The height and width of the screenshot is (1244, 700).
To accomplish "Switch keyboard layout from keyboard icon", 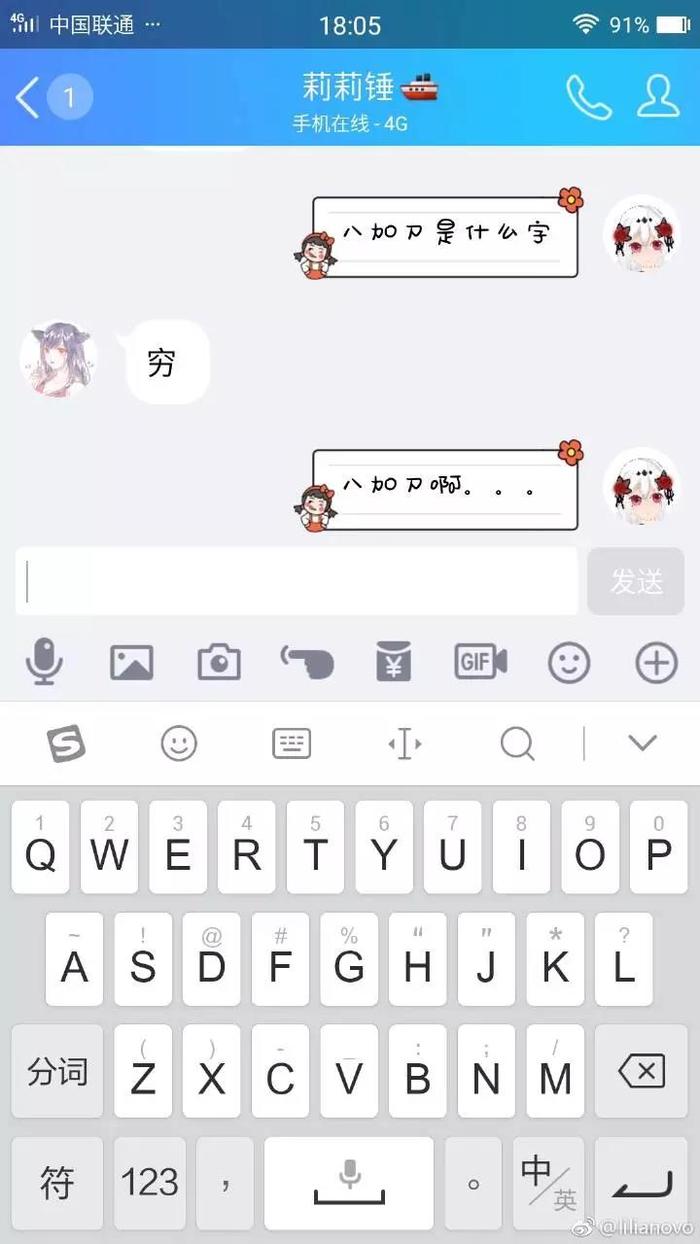I will pos(292,743).
